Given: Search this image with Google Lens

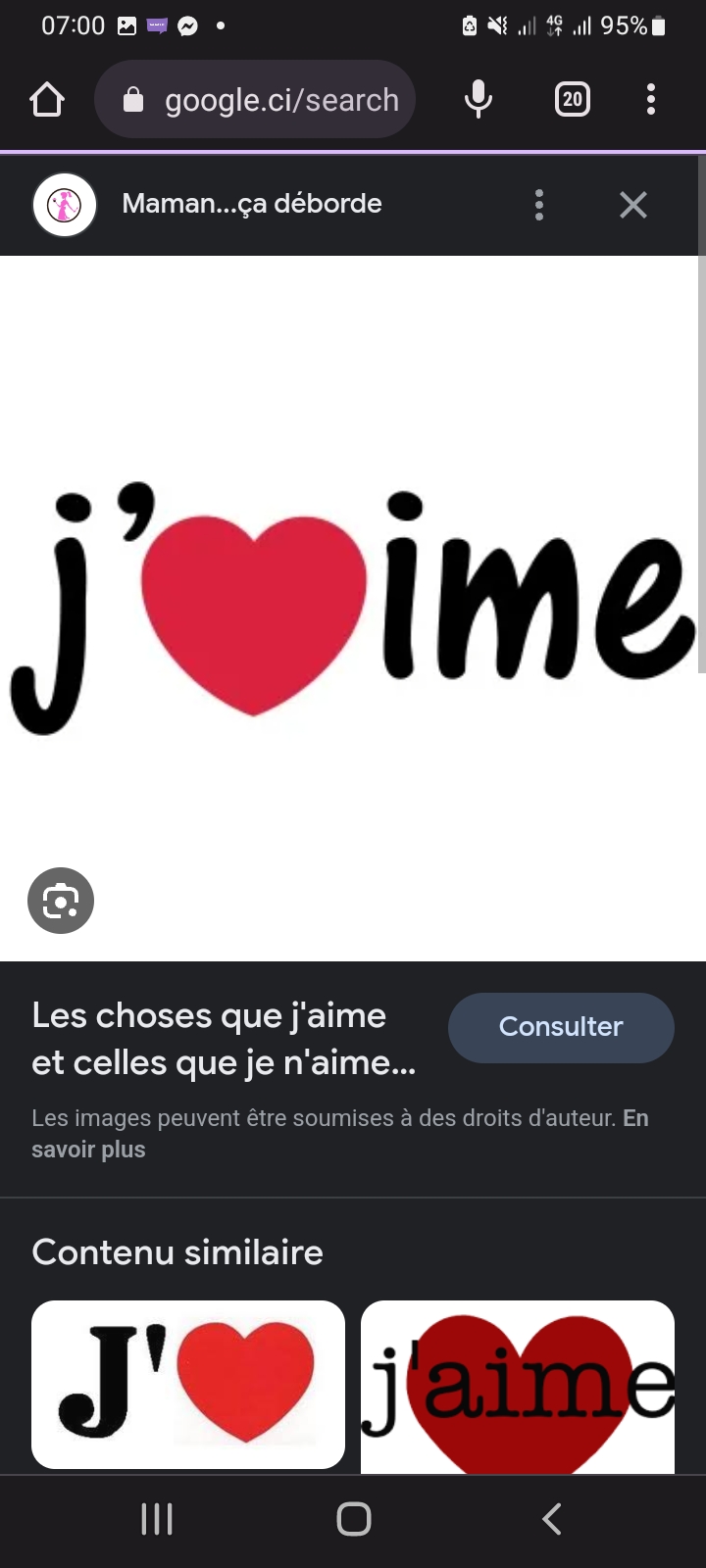Looking at the screenshot, I should (x=61, y=901).
